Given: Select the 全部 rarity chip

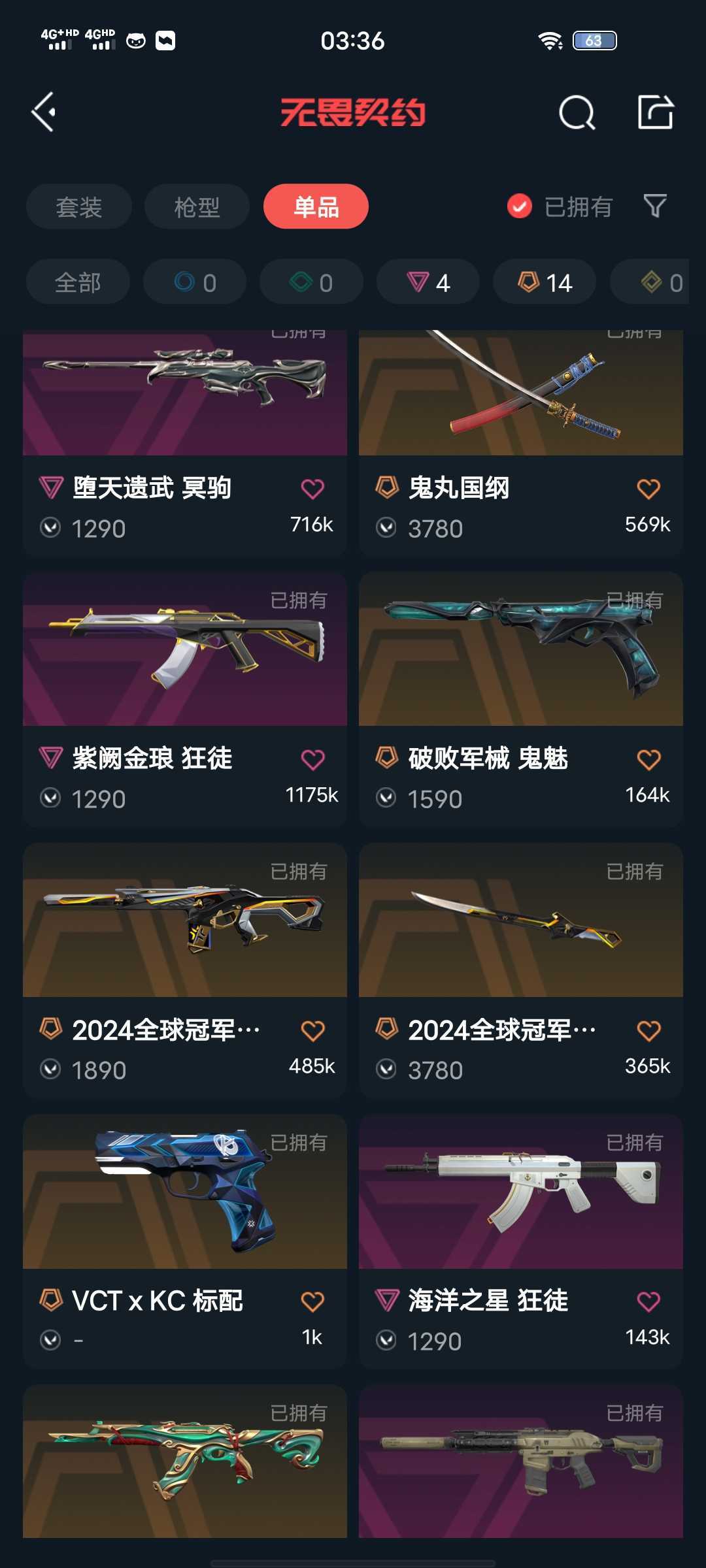Looking at the screenshot, I should point(78,282).
